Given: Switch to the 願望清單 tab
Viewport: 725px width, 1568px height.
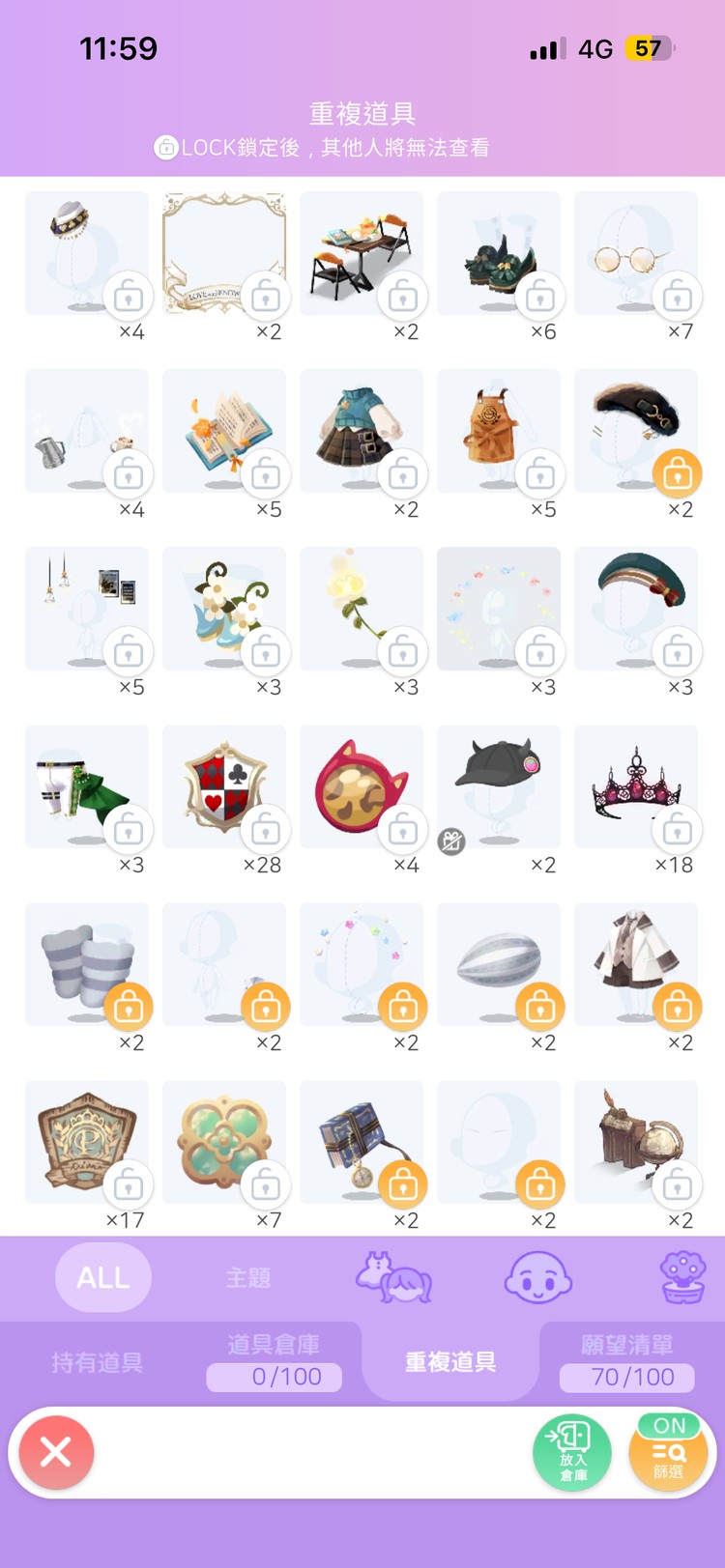Looking at the screenshot, I should click(626, 1361).
